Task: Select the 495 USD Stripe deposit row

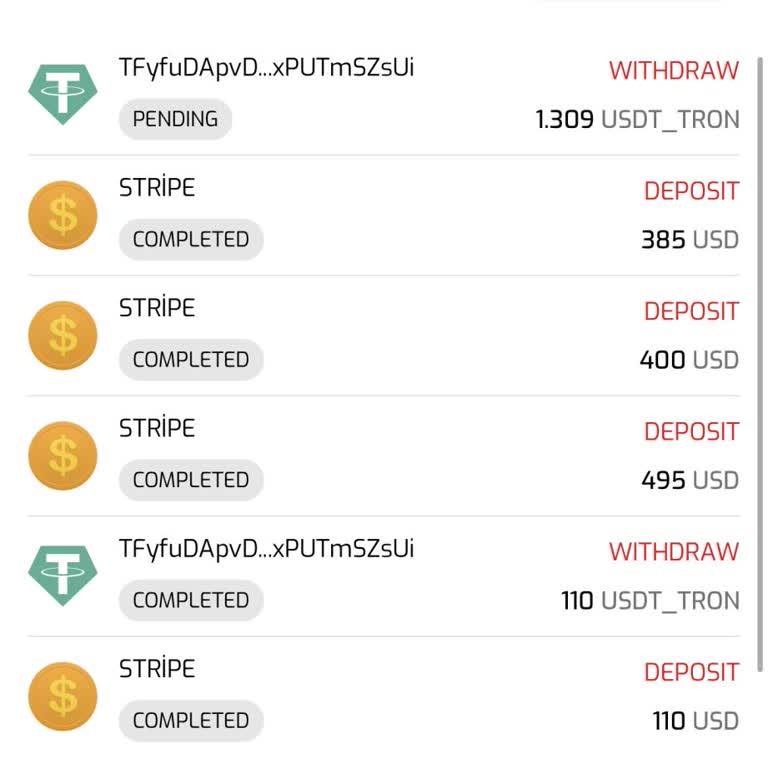Action: tap(384, 456)
